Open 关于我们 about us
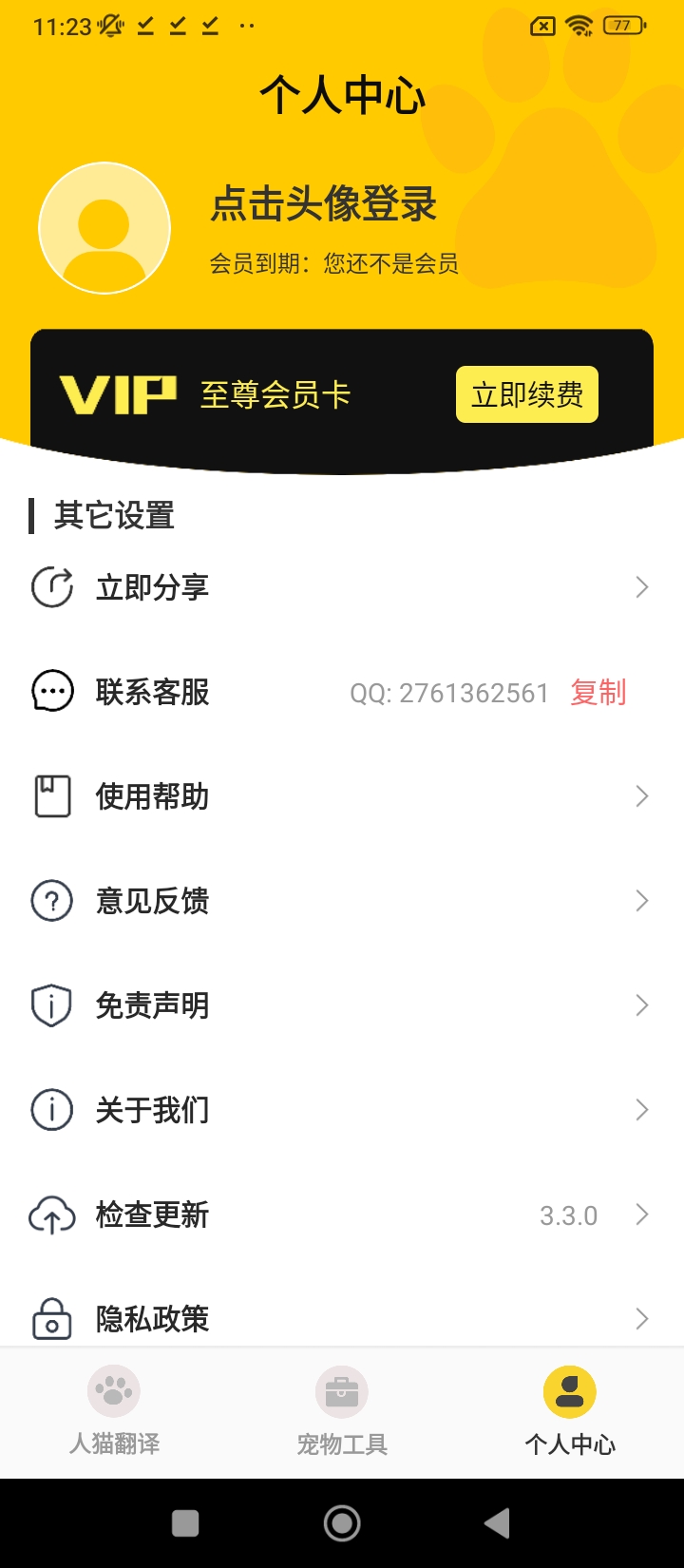This screenshot has height=1568, width=684. 342,1110
